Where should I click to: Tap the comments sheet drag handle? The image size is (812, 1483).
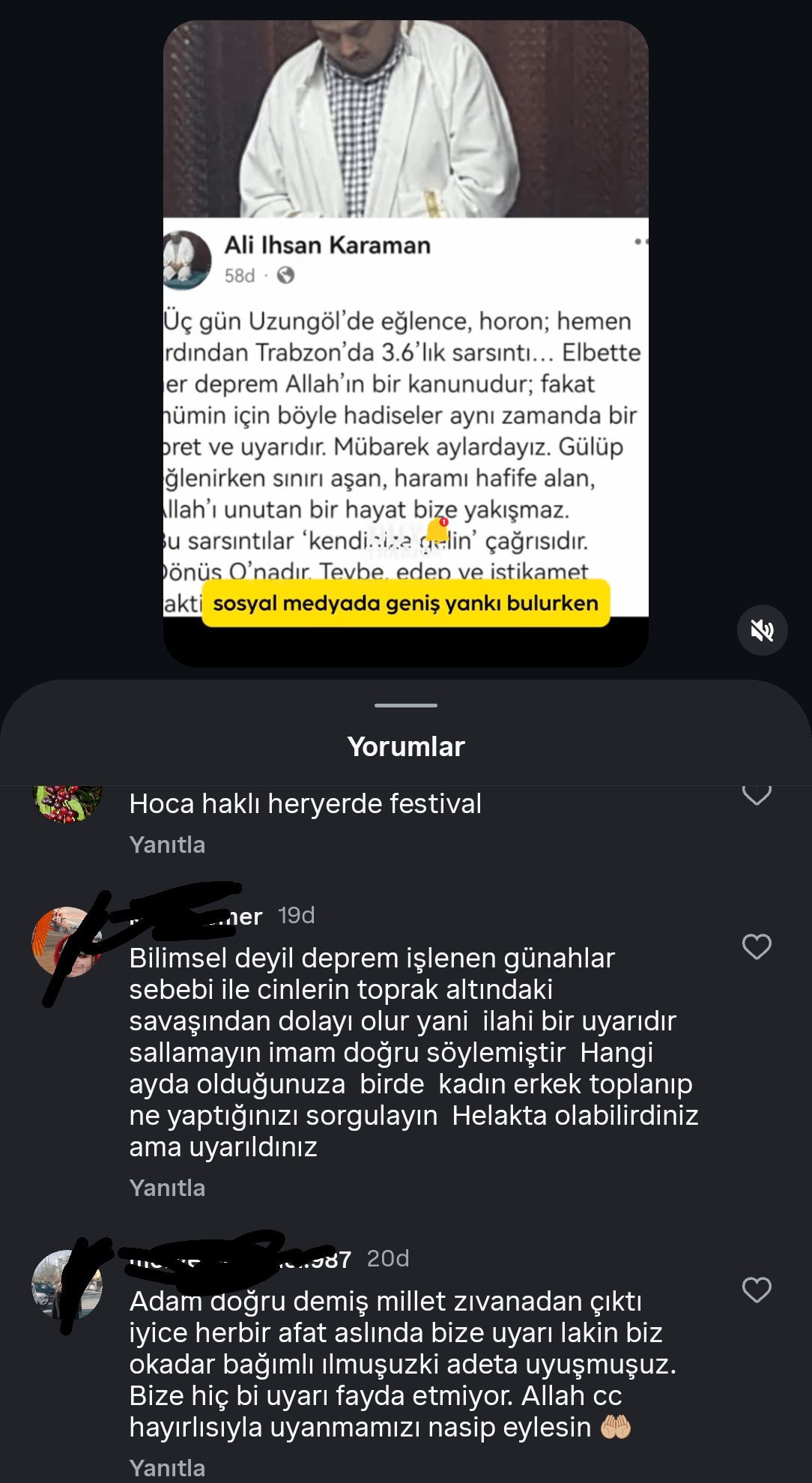coord(405,705)
